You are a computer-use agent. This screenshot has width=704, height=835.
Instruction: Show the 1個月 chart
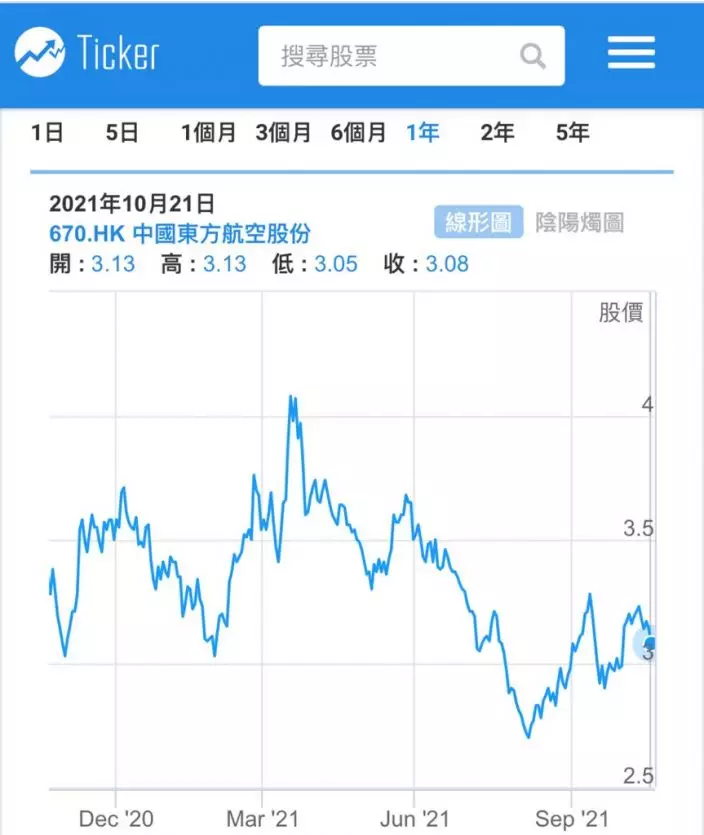[208, 133]
